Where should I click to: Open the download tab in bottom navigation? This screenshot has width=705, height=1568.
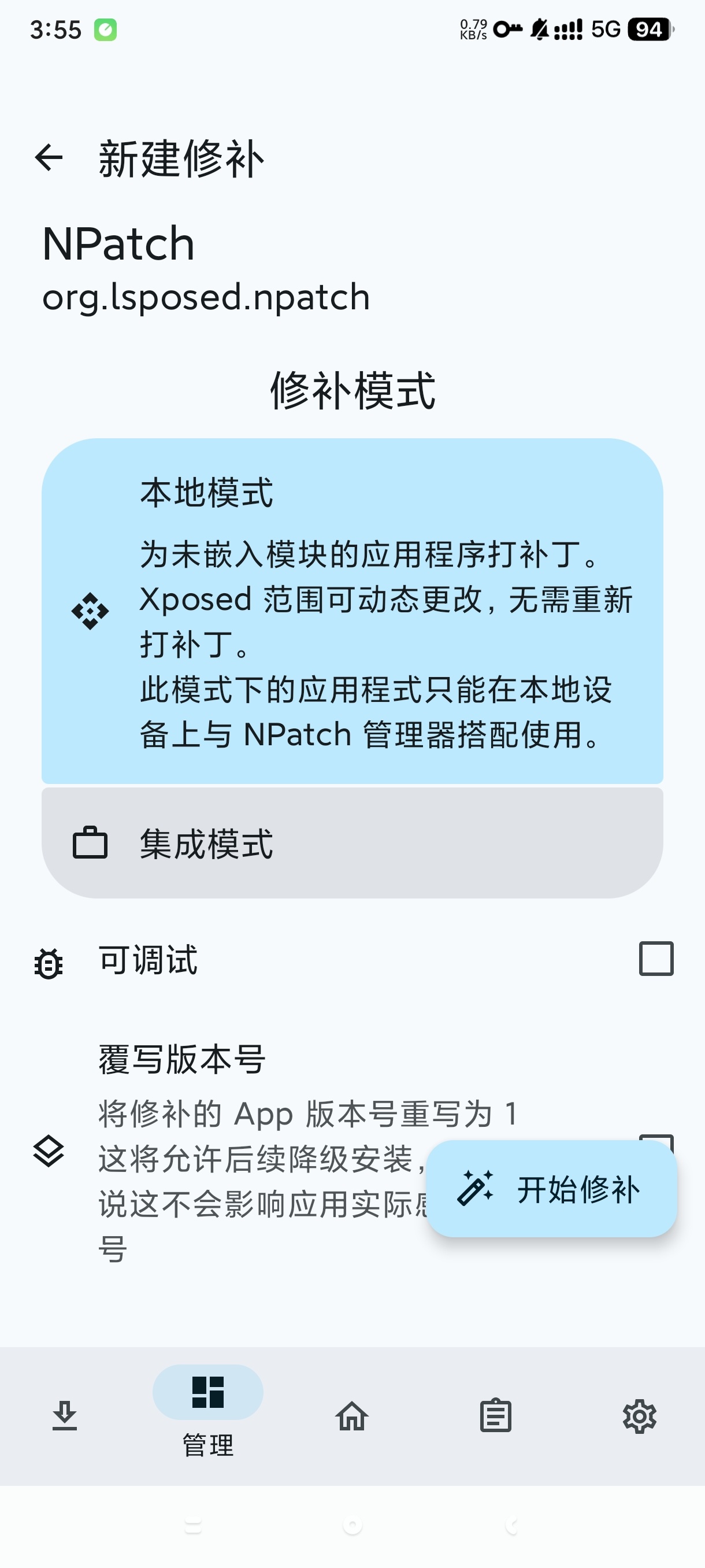click(65, 1415)
